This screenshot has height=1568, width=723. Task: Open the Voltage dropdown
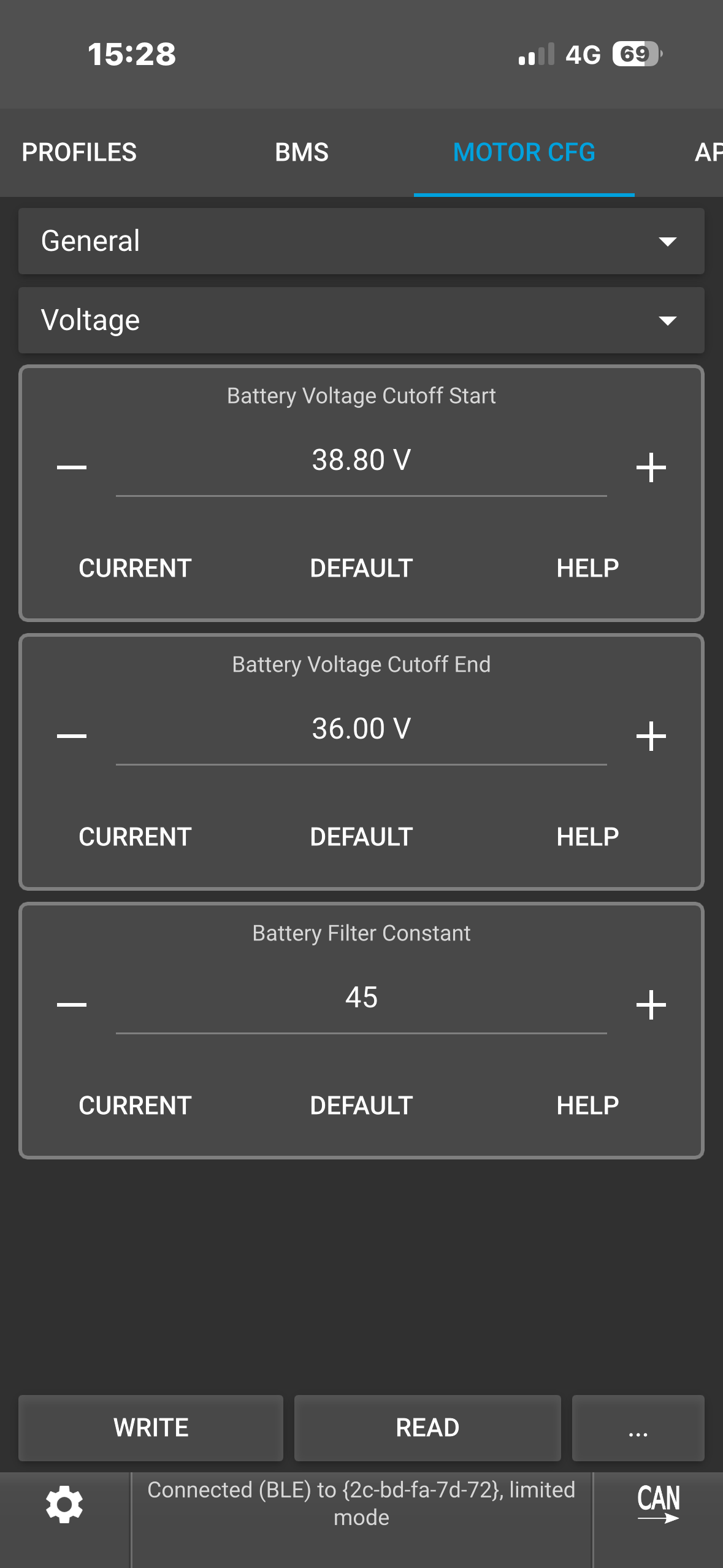coord(361,320)
